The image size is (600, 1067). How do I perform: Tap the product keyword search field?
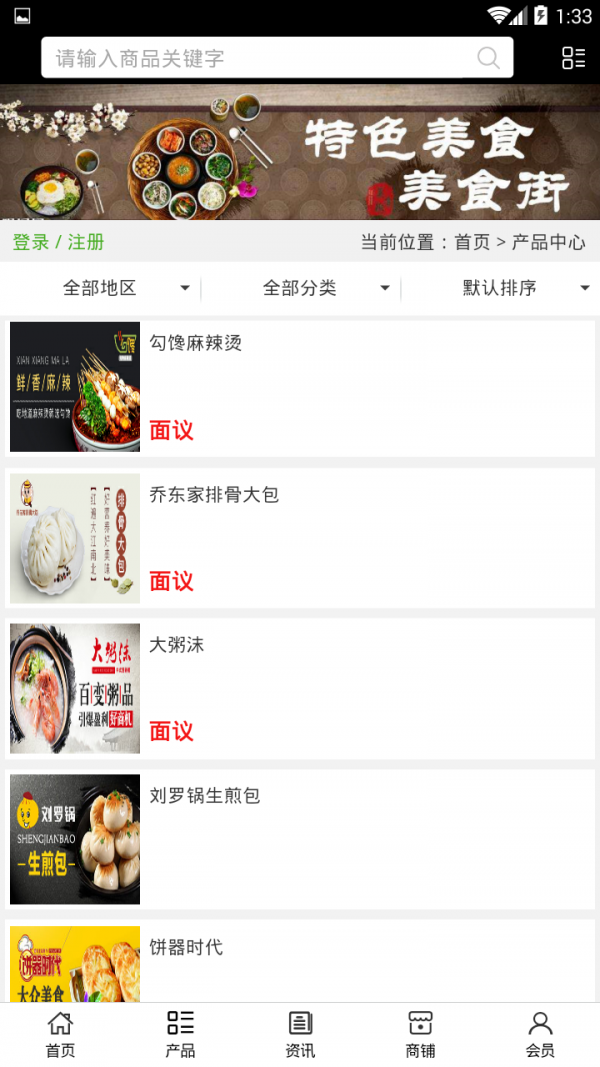click(260, 58)
